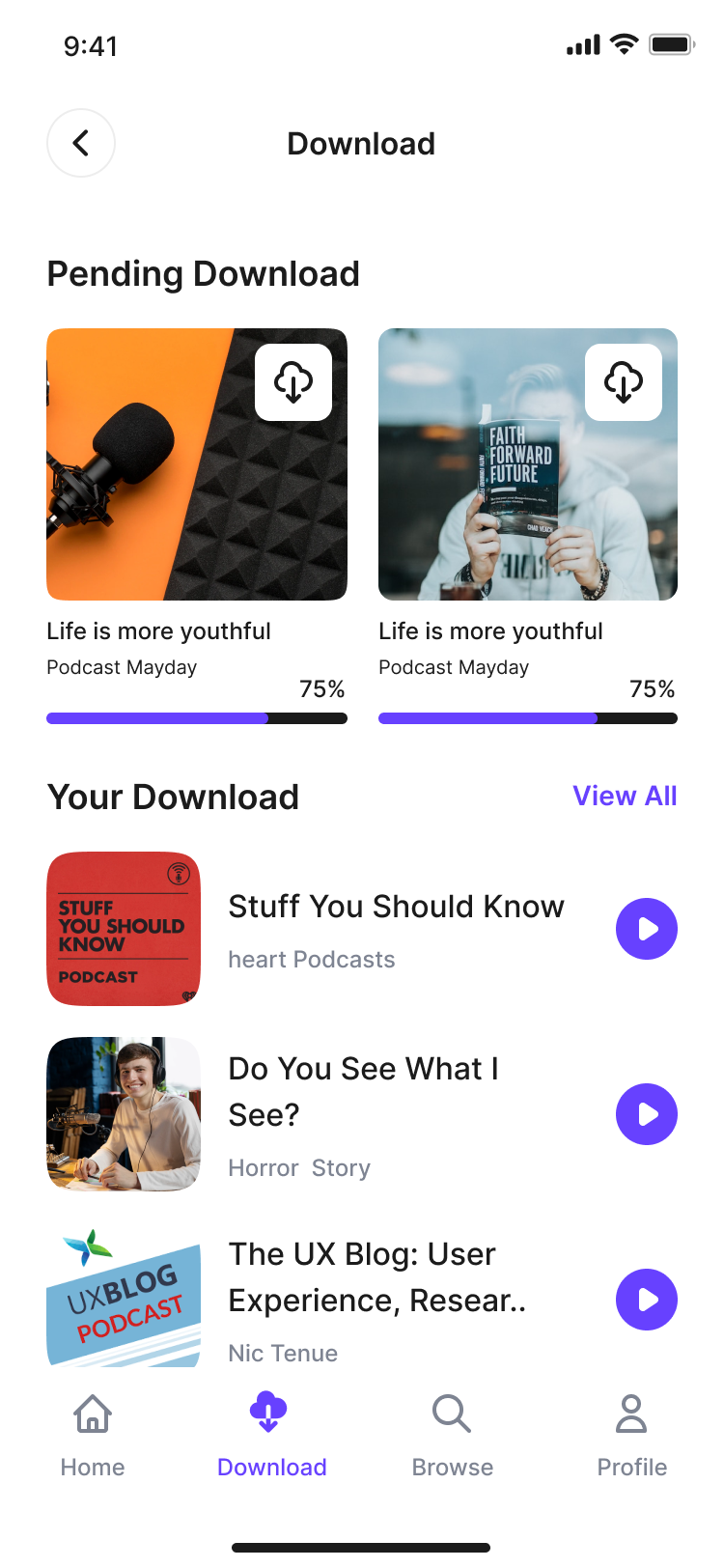View all of your downloads
The image size is (724, 1568).
click(x=625, y=796)
